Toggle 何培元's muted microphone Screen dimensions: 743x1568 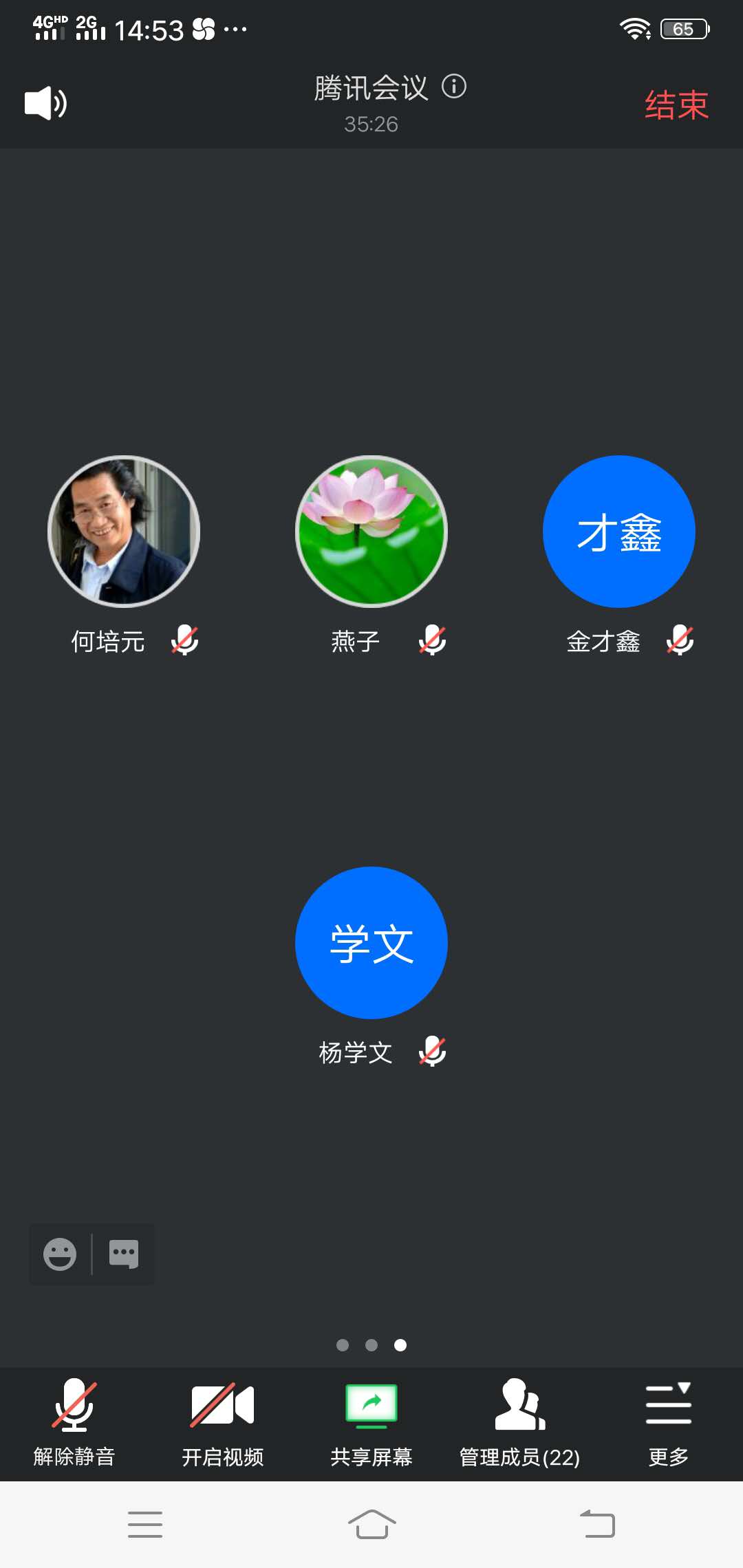184,640
